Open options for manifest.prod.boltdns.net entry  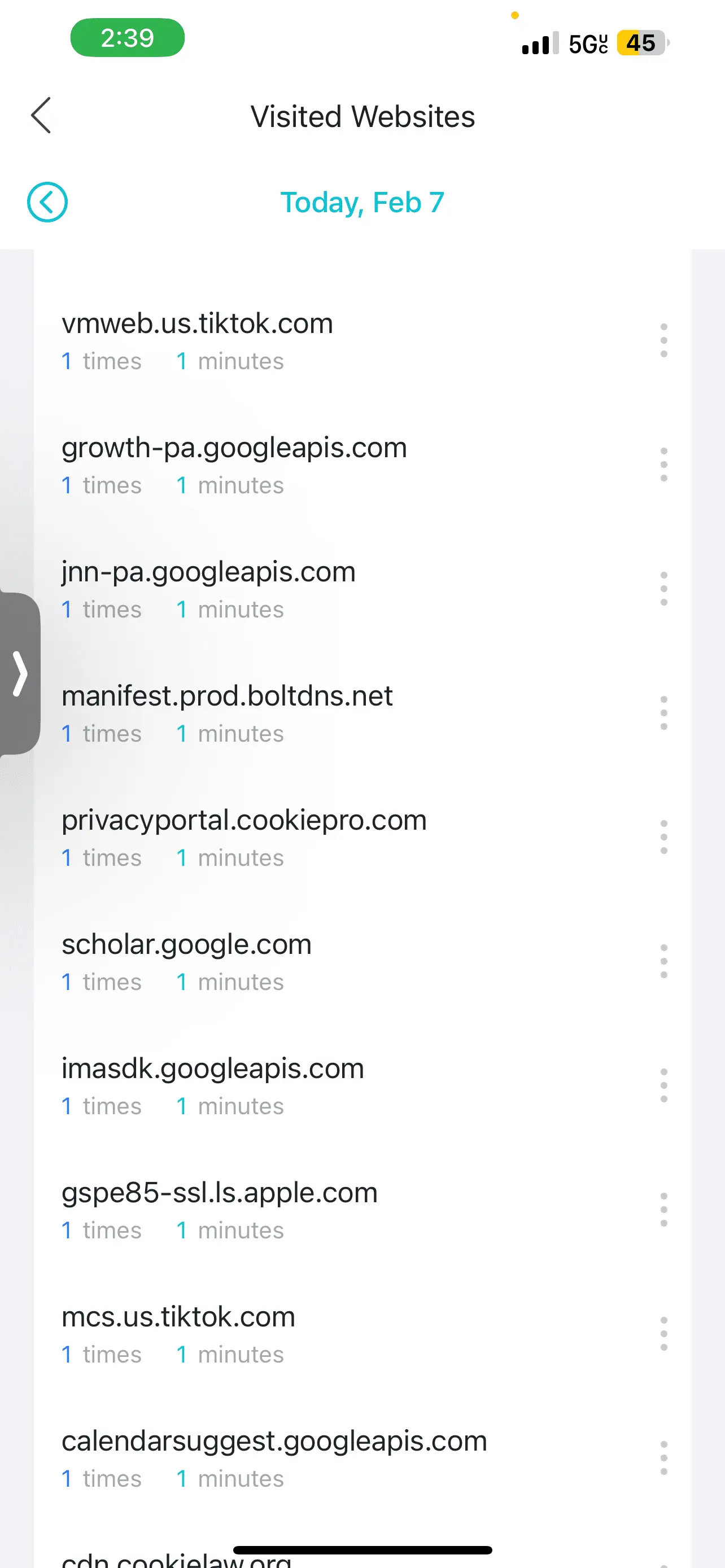click(663, 713)
